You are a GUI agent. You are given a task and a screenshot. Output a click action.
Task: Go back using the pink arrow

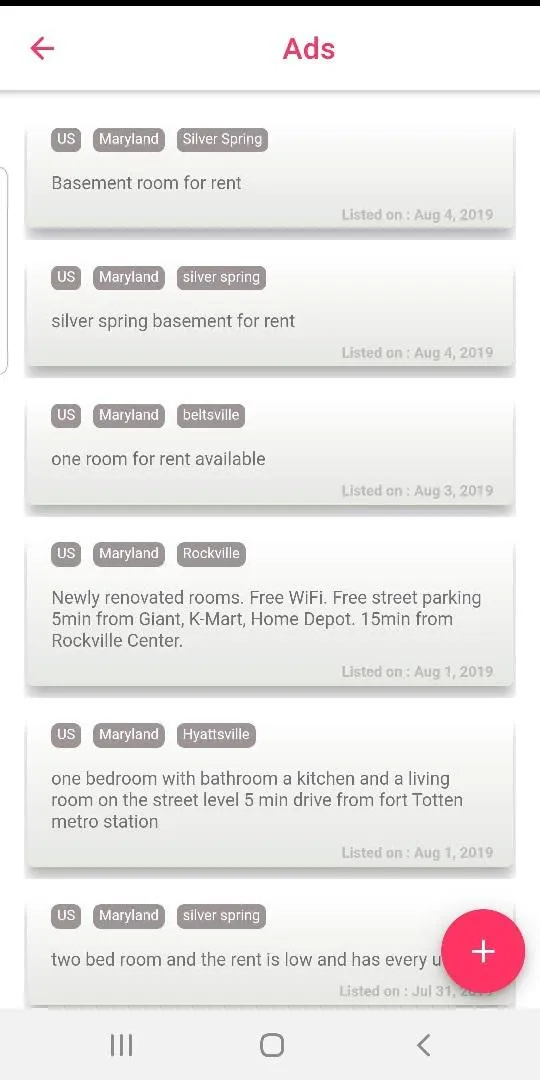[42, 48]
